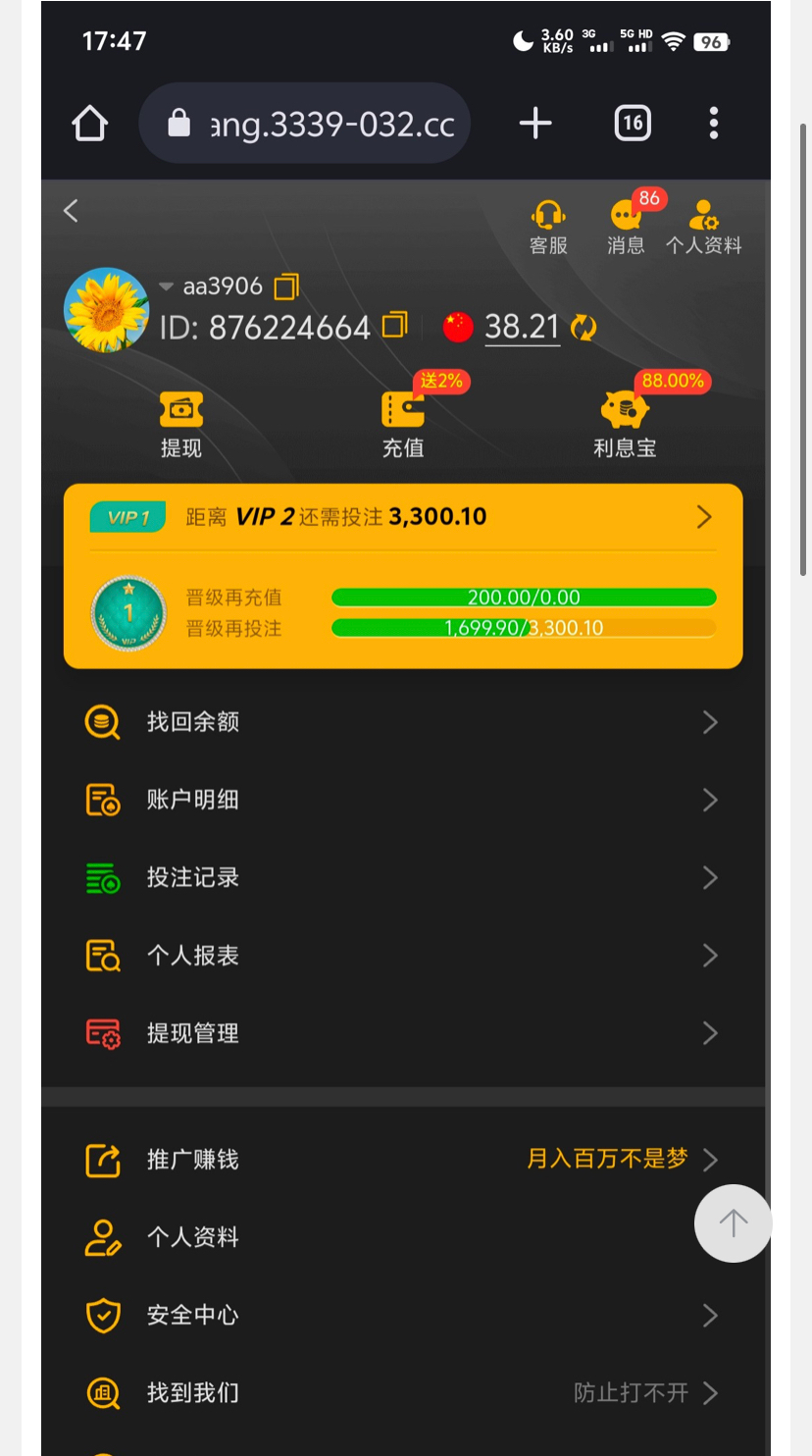Viewport: 812px width, 1456px height.
Task: Open 消息 messages with 86 badge
Action: point(627,227)
